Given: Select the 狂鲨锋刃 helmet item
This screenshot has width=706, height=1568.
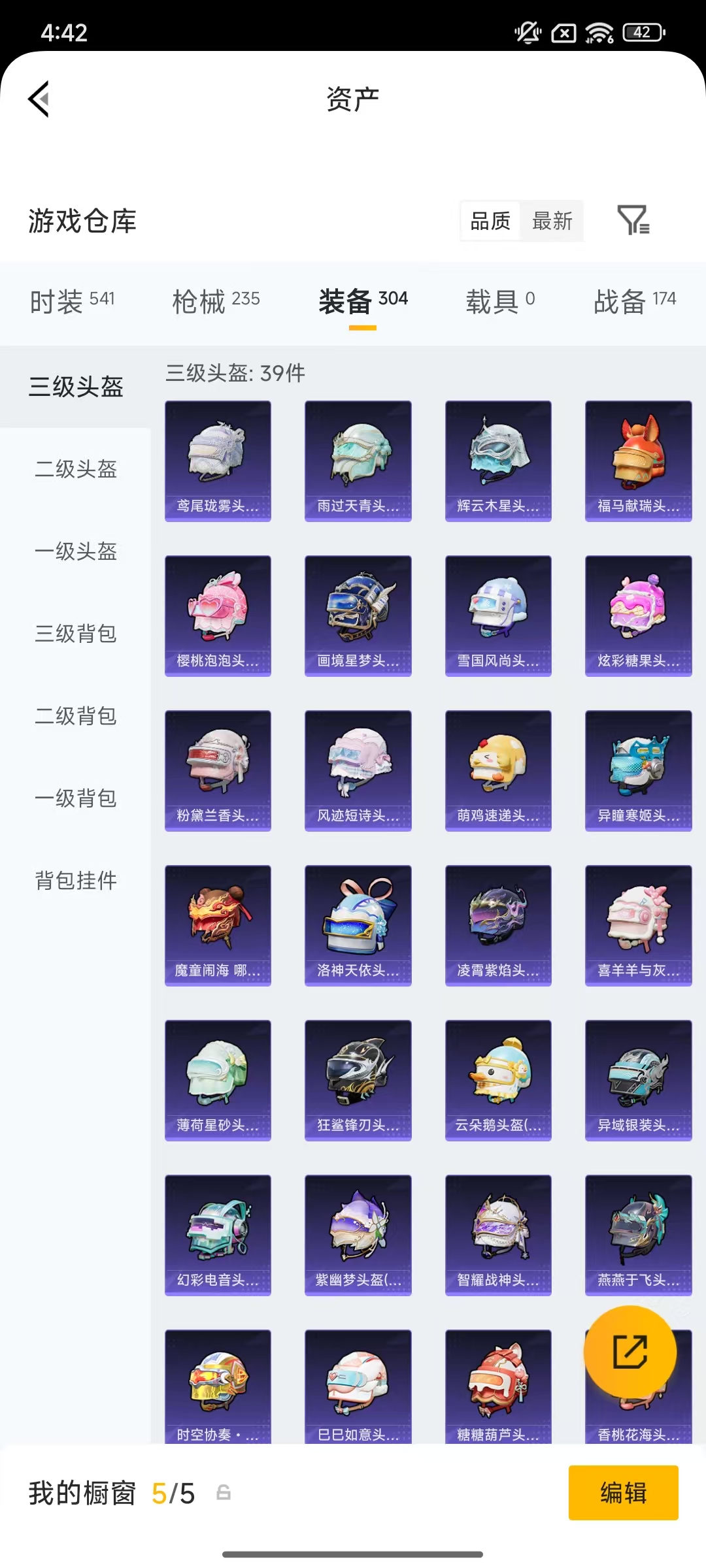Looking at the screenshot, I should [x=358, y=1078].
